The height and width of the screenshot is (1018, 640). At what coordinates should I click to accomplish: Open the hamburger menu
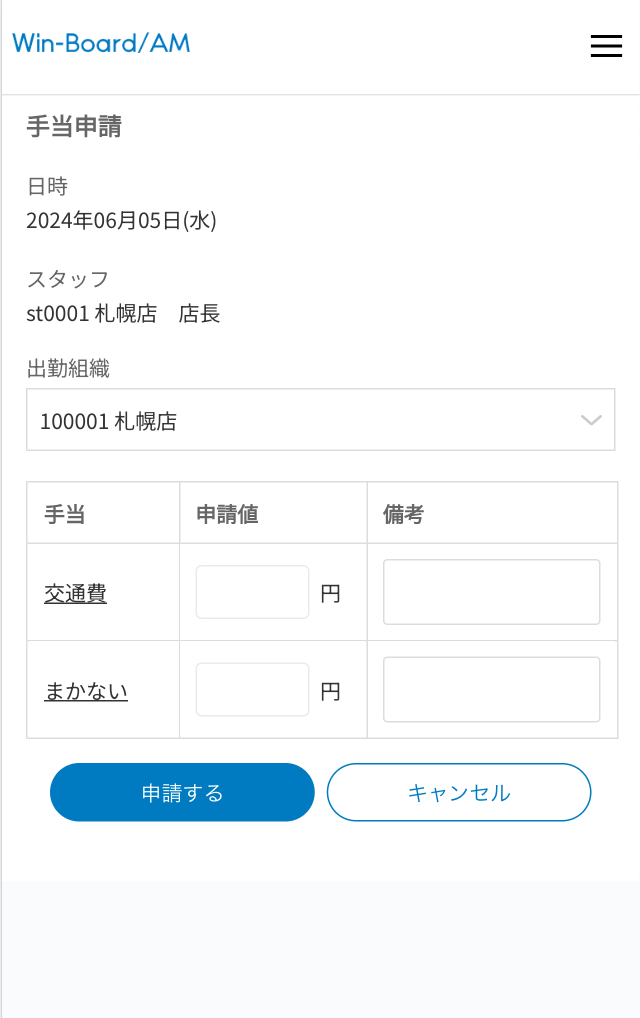pos(606,46)
